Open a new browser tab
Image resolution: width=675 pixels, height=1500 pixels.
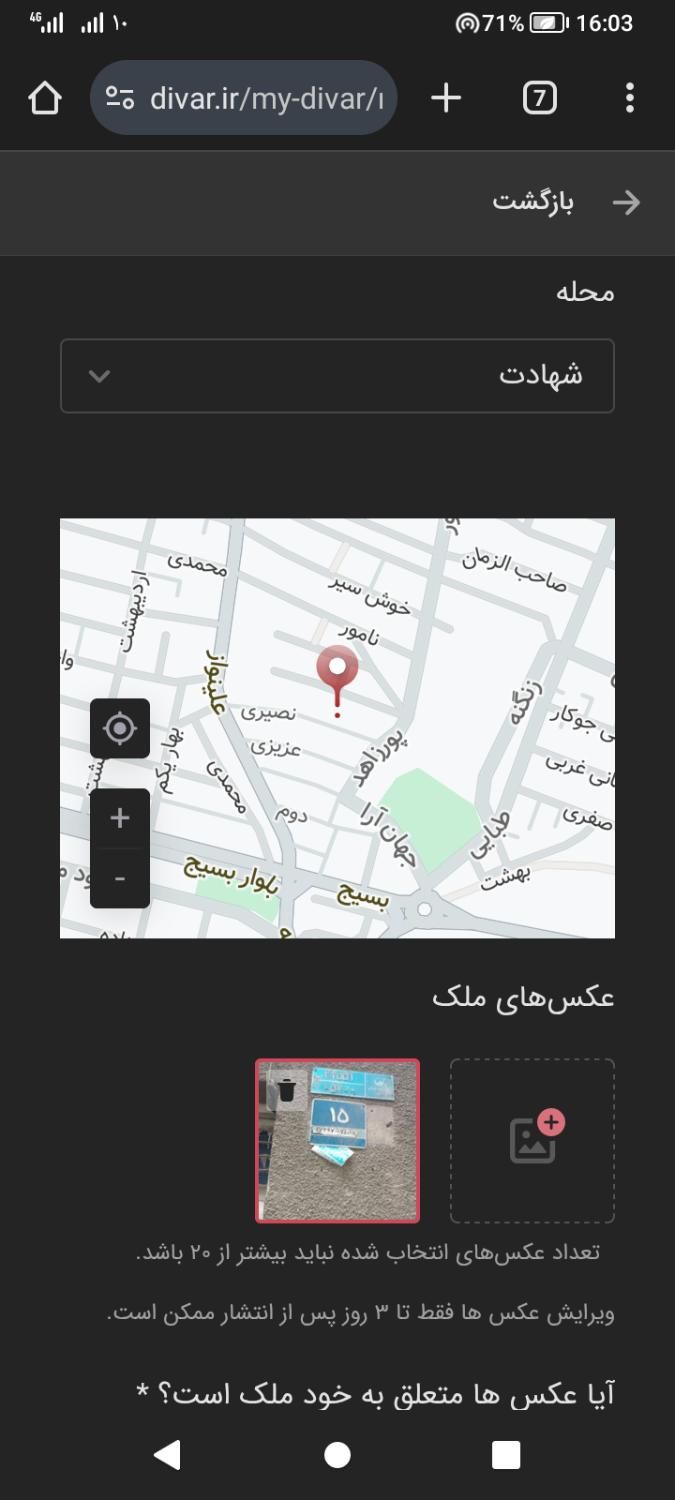[x=446, y=98]
